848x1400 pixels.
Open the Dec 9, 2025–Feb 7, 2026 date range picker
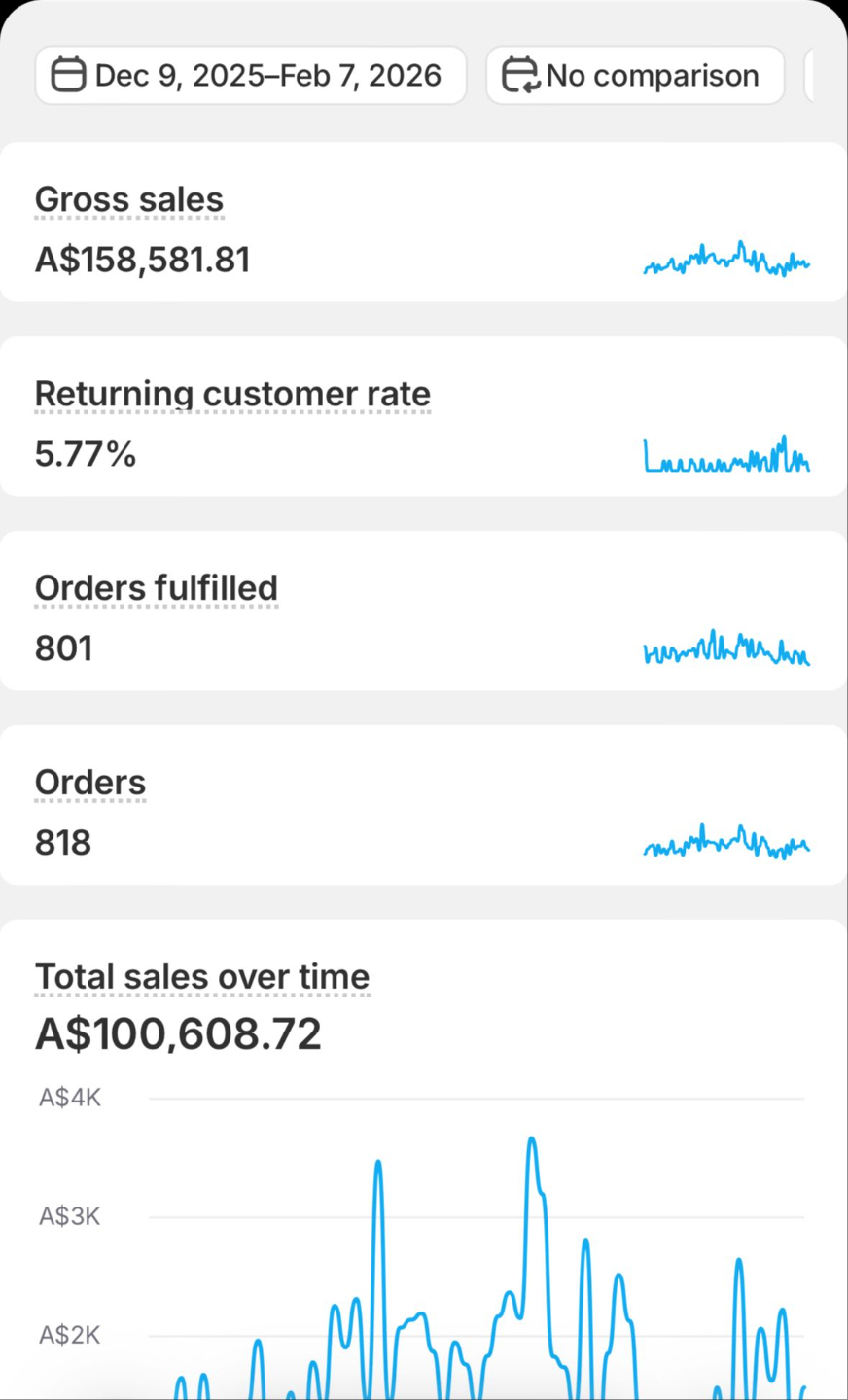251,75
